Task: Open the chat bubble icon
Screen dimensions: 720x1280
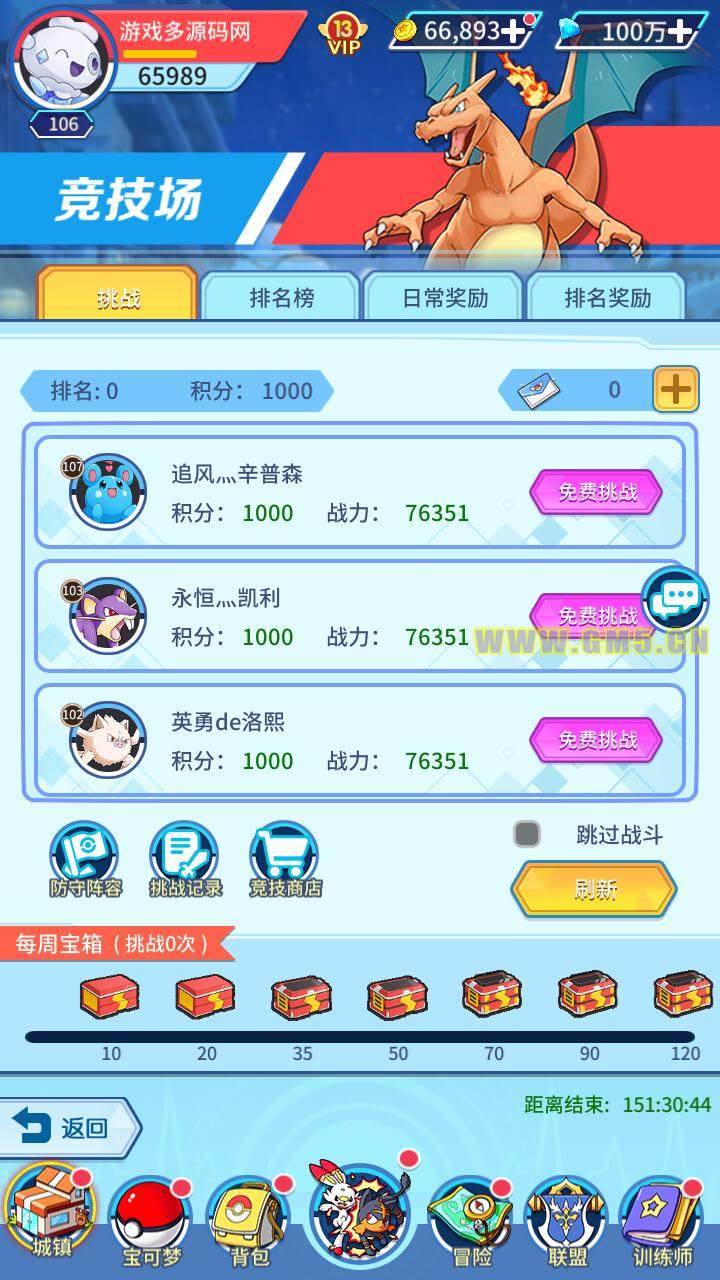Action: (x=676, y=599)
